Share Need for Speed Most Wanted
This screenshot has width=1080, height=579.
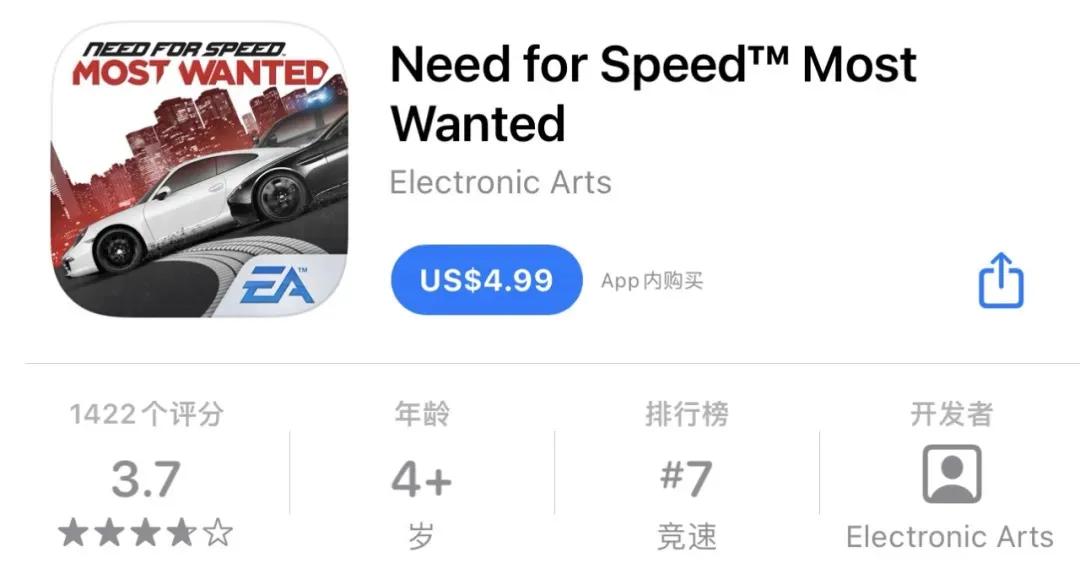(x=1000, y=281)
